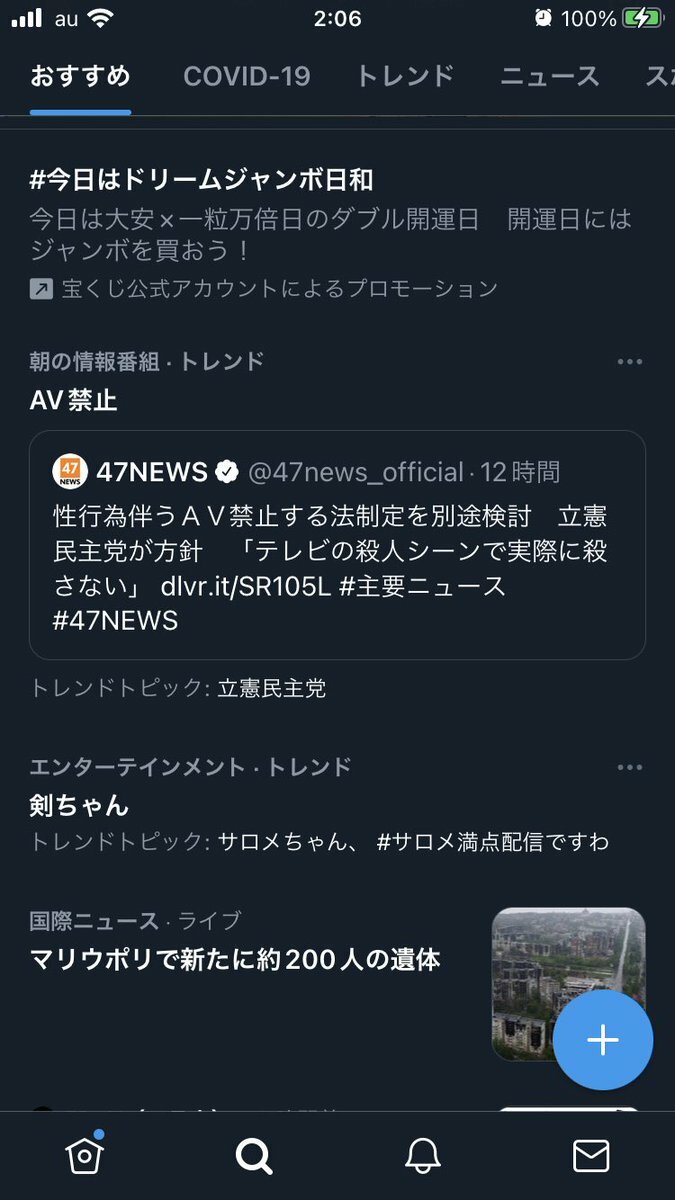The width and height of the screenshot is (675, 1200).
Task: Open the 47NEWS tweet card
Action: pyautogui.click(x=337, y=545)
